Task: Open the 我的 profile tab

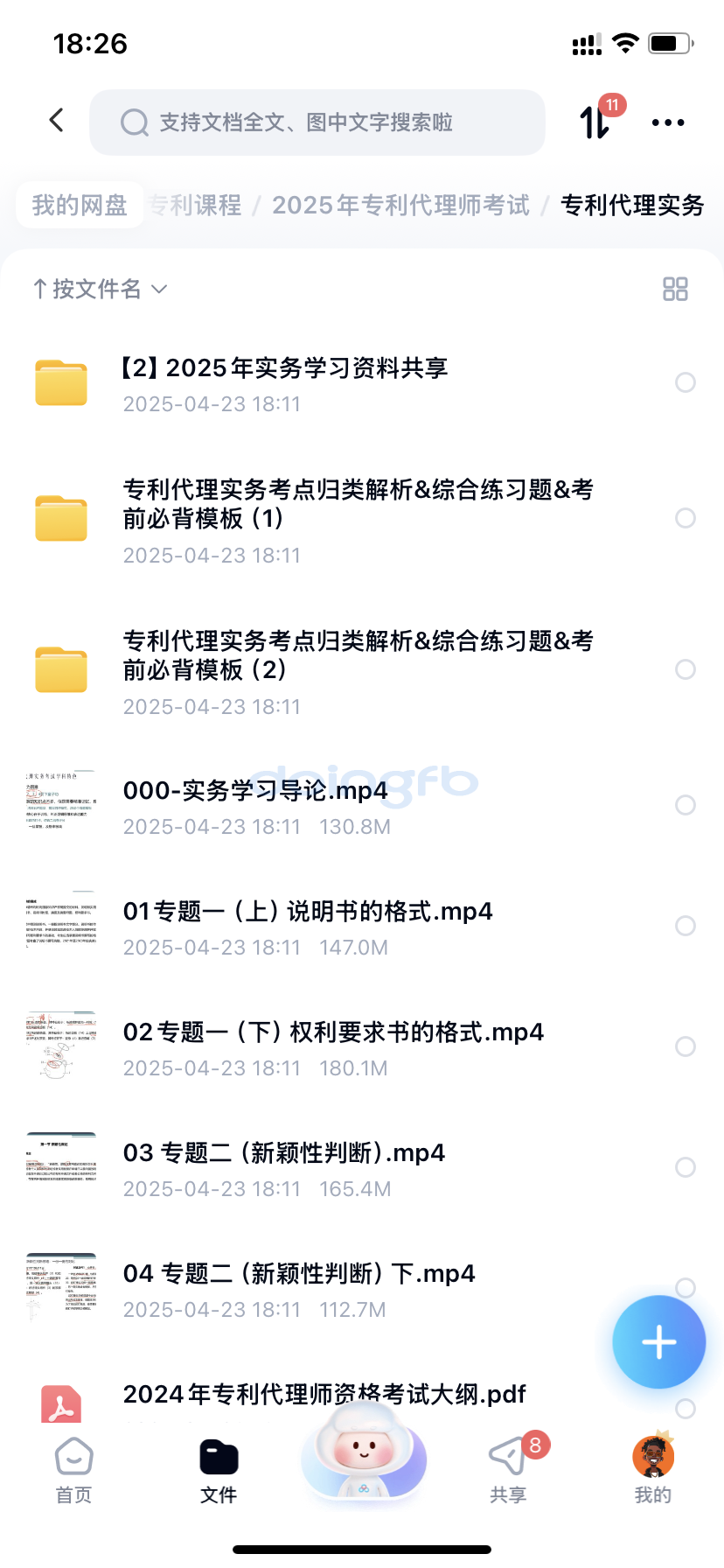Action: coord(652,1470)
